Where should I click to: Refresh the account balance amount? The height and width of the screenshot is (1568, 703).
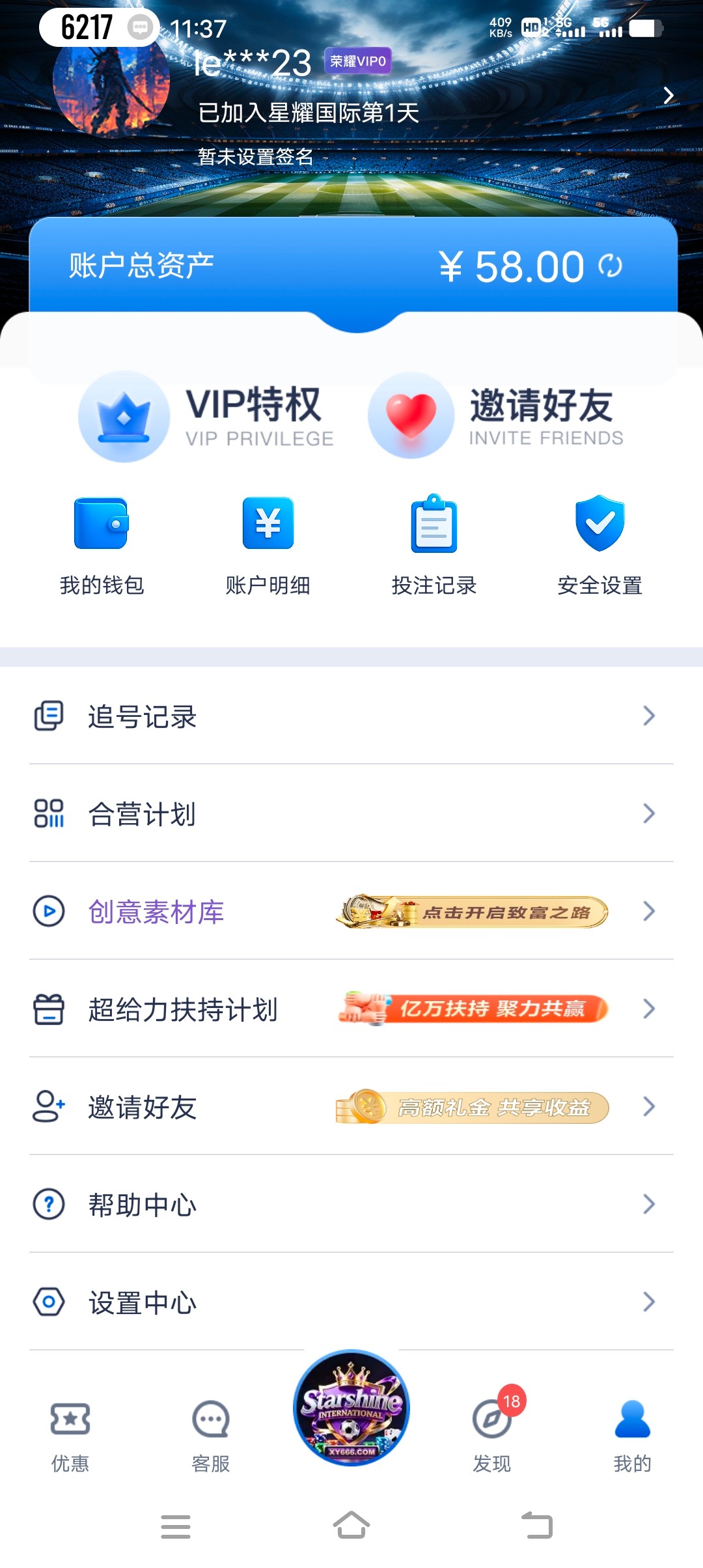point(609,266)
